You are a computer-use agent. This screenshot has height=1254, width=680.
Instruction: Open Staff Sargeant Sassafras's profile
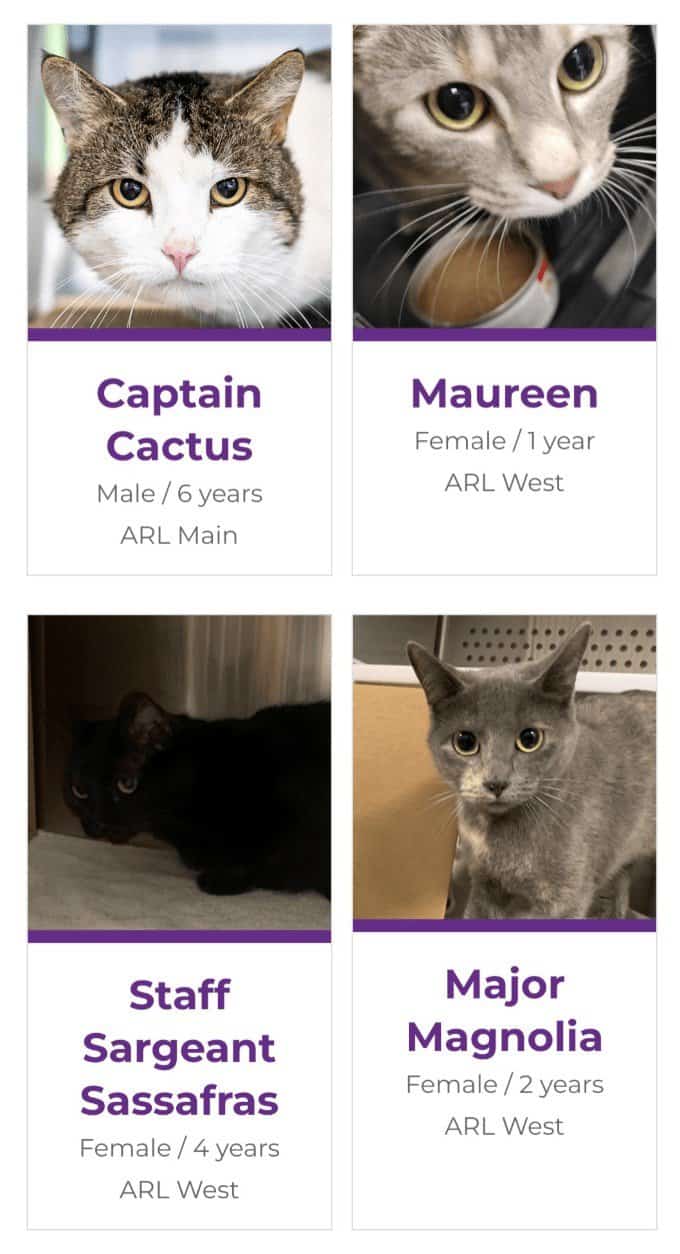[179, 1047]
